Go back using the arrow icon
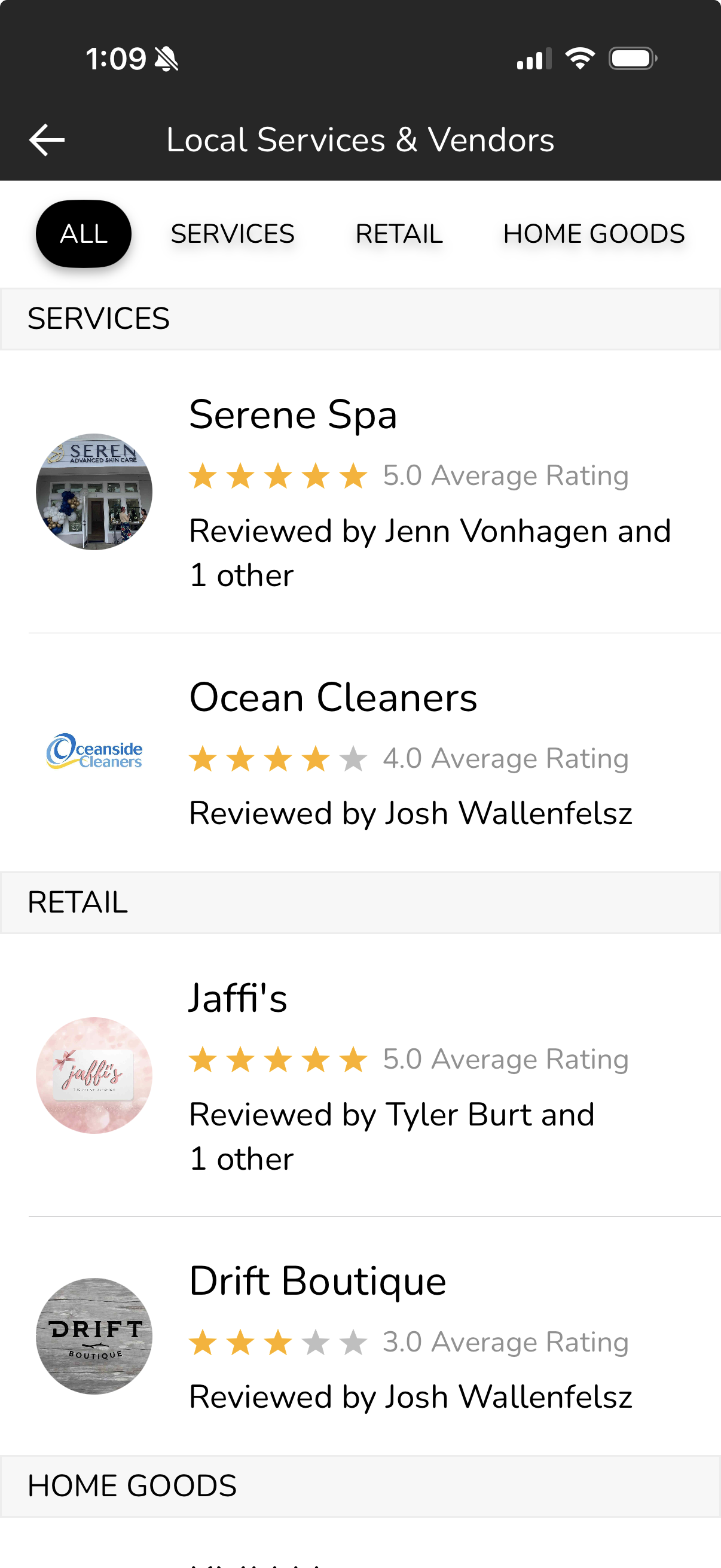 (x=47, y=140)
